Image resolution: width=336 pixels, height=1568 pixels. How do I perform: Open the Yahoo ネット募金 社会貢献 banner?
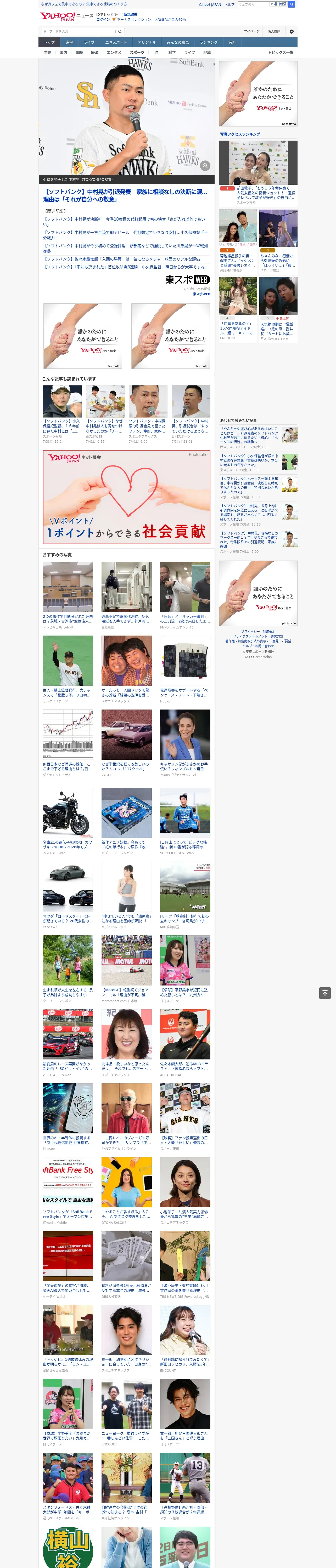click(127, 495)
